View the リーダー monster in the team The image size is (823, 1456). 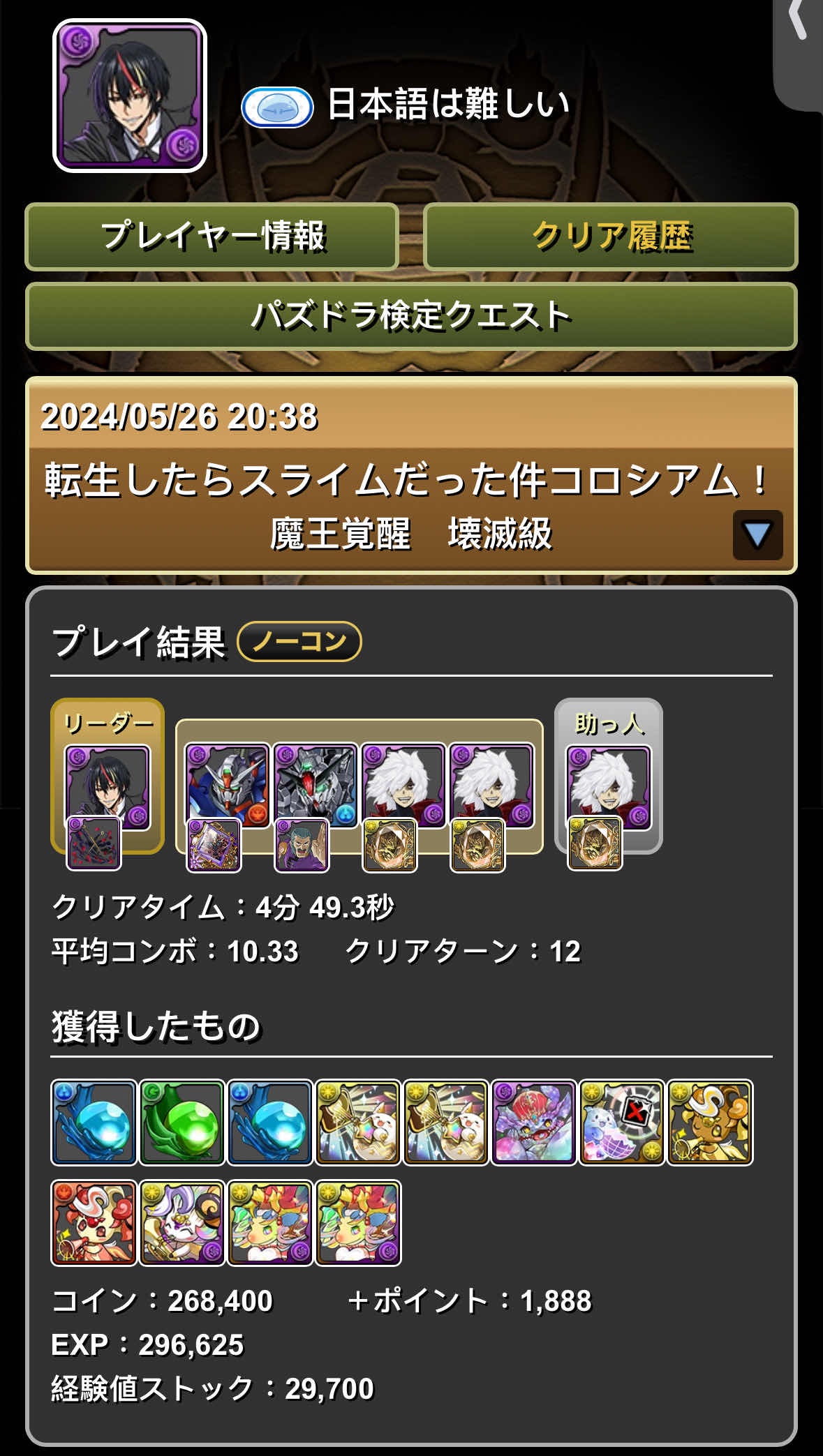click(x=107, y=787)
